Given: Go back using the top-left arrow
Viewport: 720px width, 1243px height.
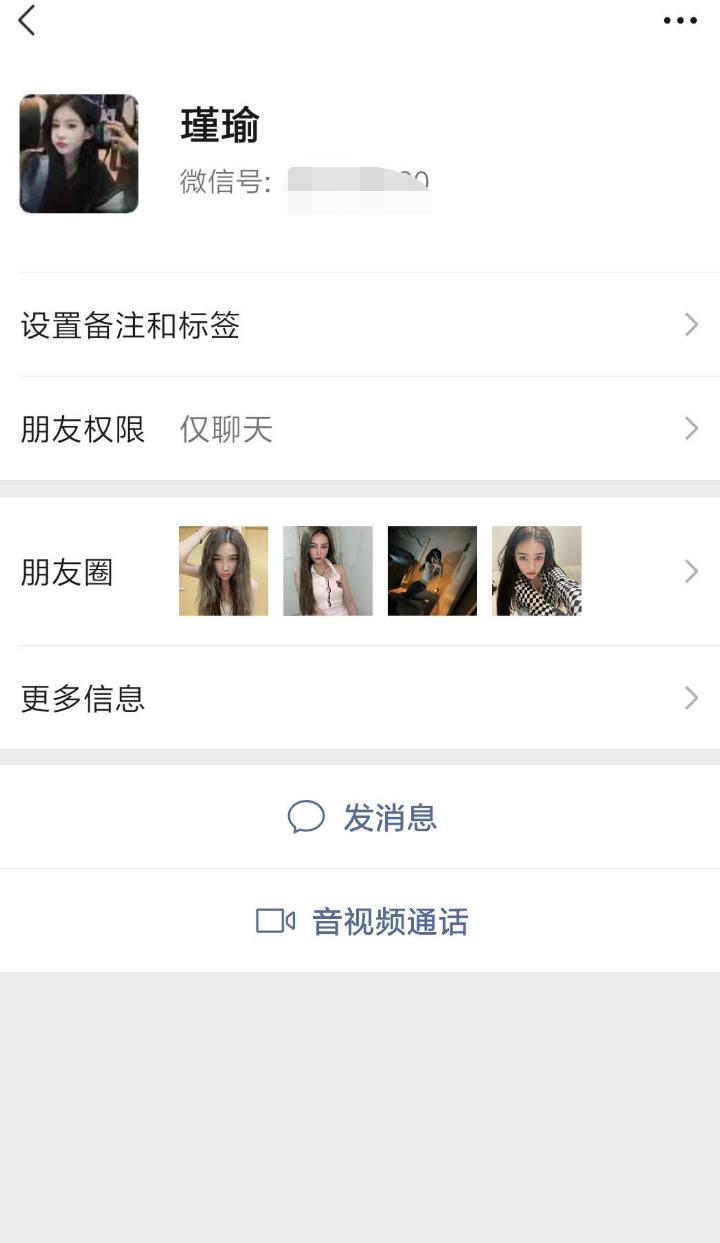Looking at the screenshot, I should click(x=27, y=20).
